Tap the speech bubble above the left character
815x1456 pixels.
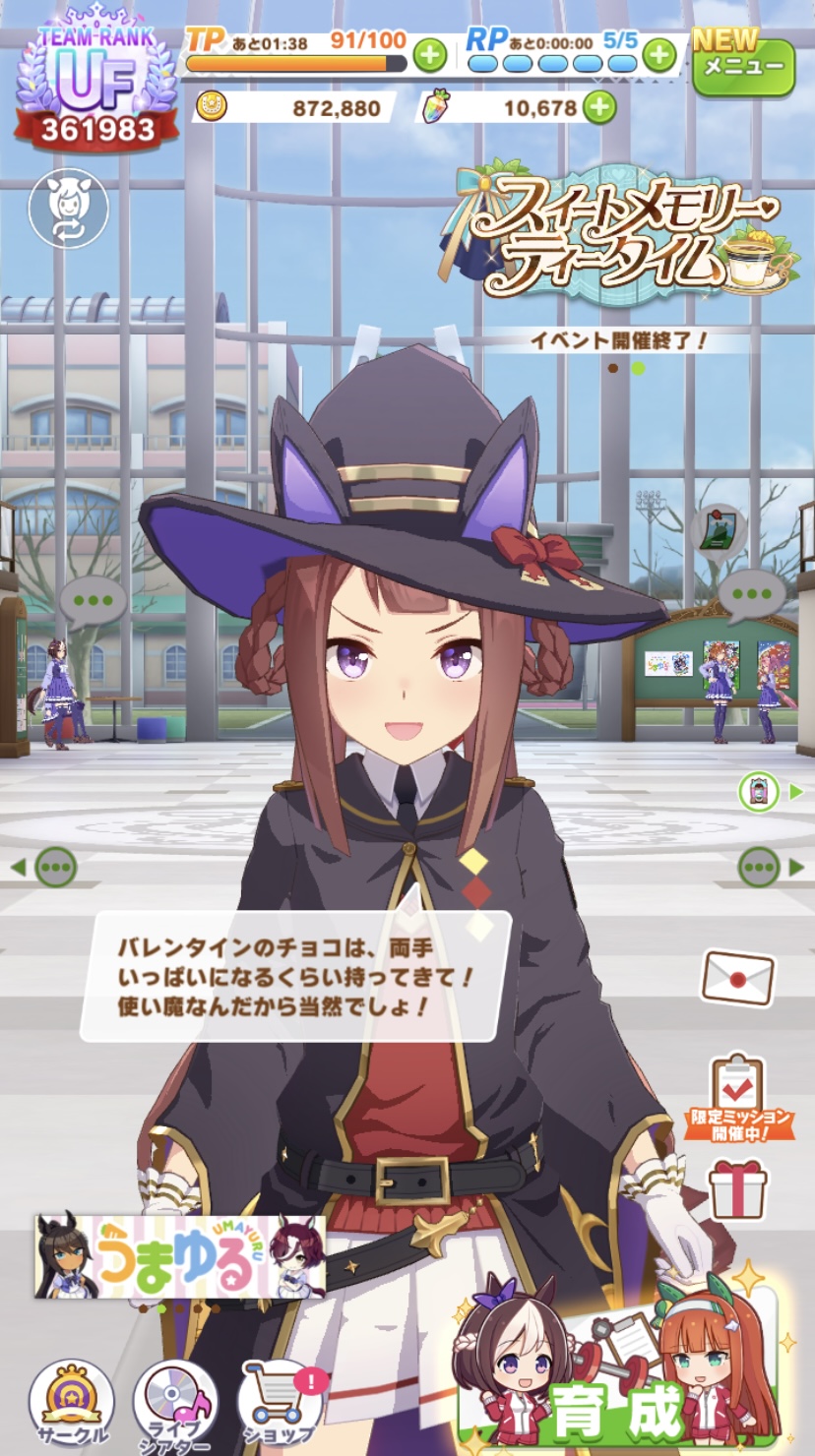coord(94,600)
